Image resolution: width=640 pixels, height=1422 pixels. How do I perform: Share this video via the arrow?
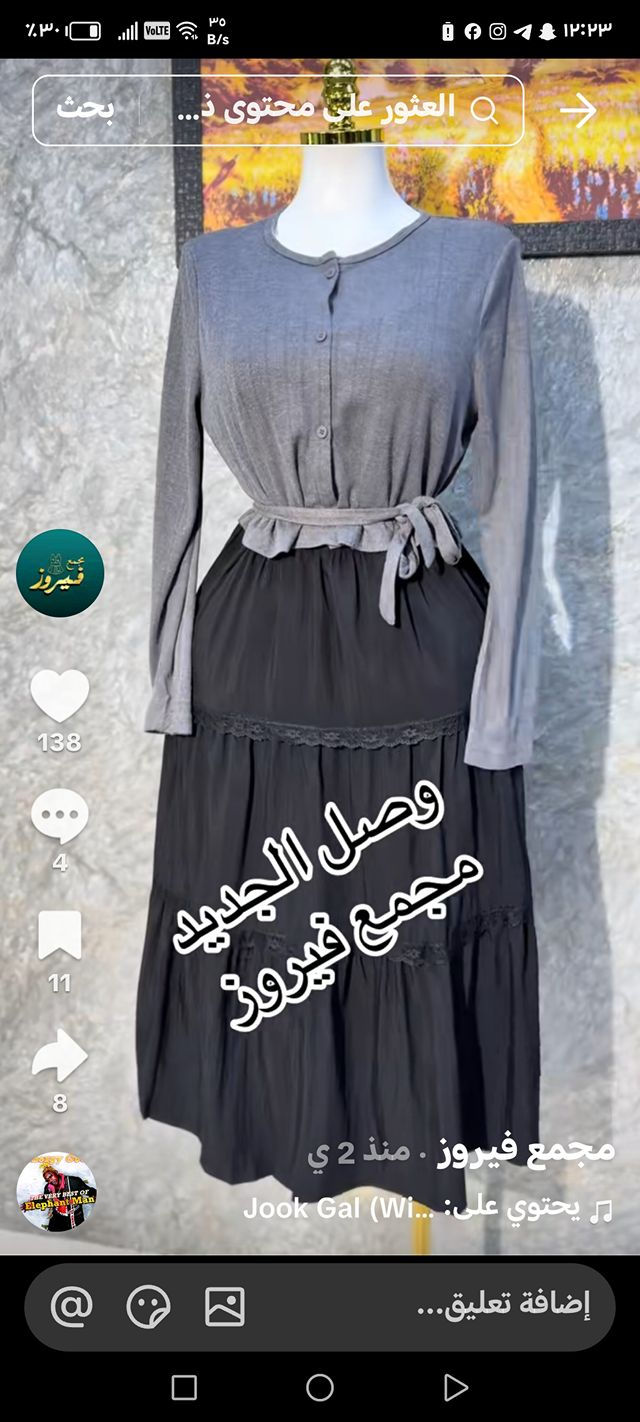tap(60, 1056)
